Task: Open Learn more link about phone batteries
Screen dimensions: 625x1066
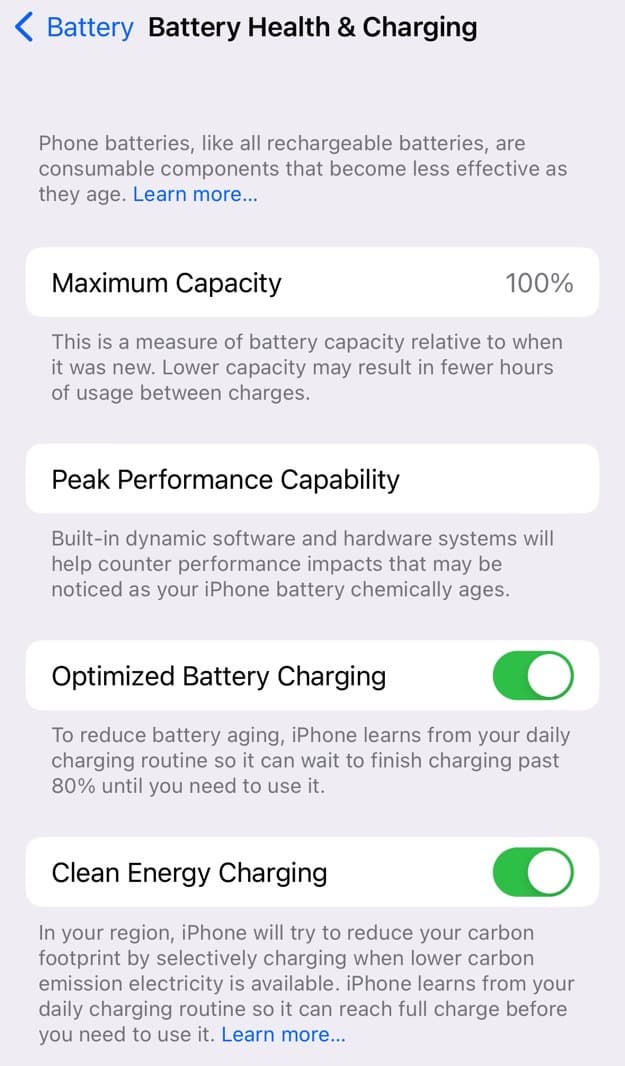Action: (x=195, y=195)
